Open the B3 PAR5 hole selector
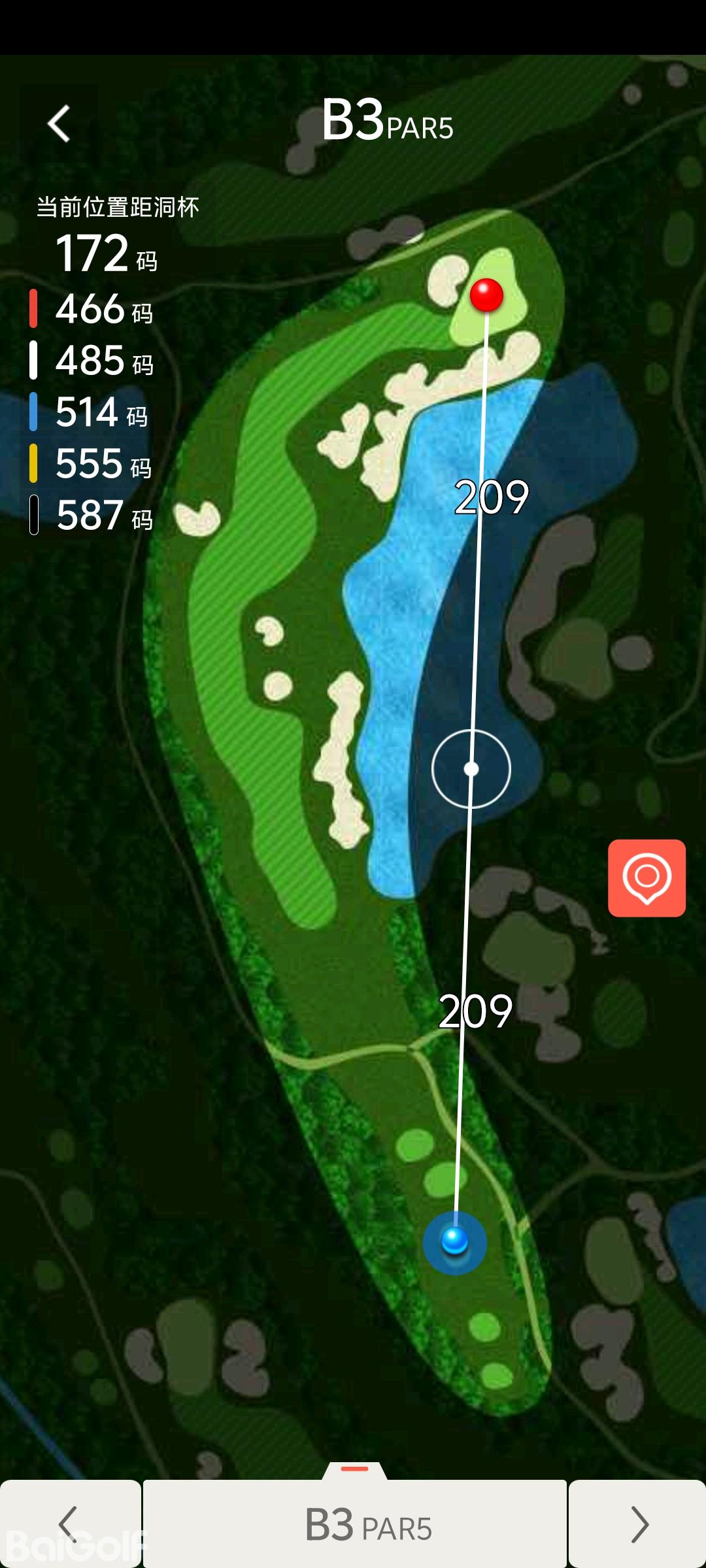This screenshot has width=706, height=1568. tap(355, 1525)
